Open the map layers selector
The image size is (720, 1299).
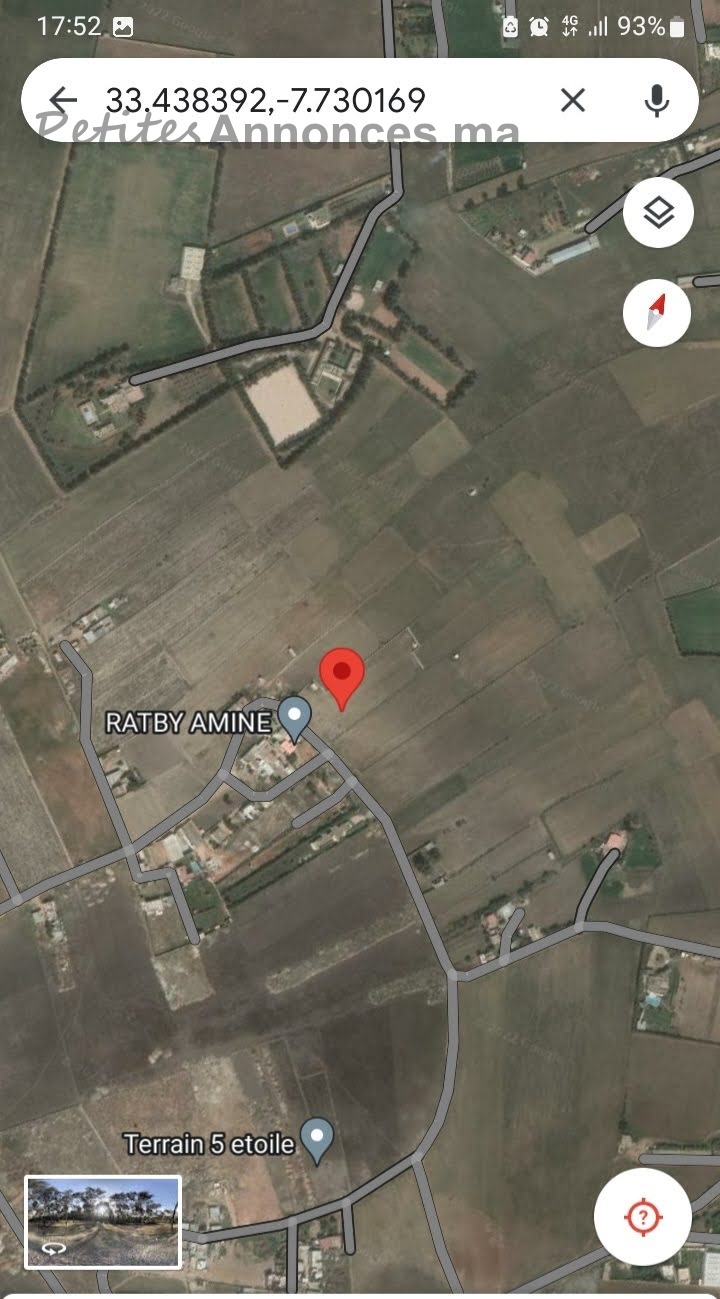(657, 212)
